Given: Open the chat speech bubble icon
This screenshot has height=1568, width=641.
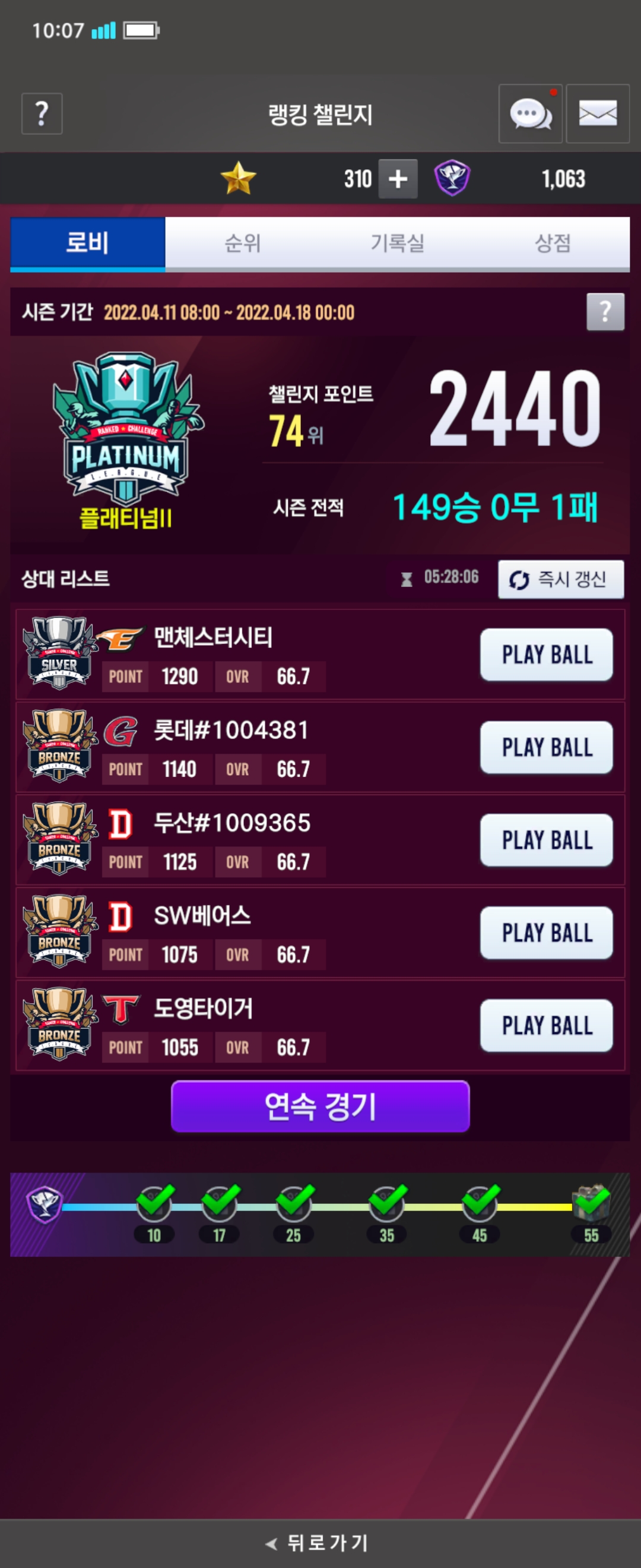Looking at the screenshot, I should pos(529,113).
